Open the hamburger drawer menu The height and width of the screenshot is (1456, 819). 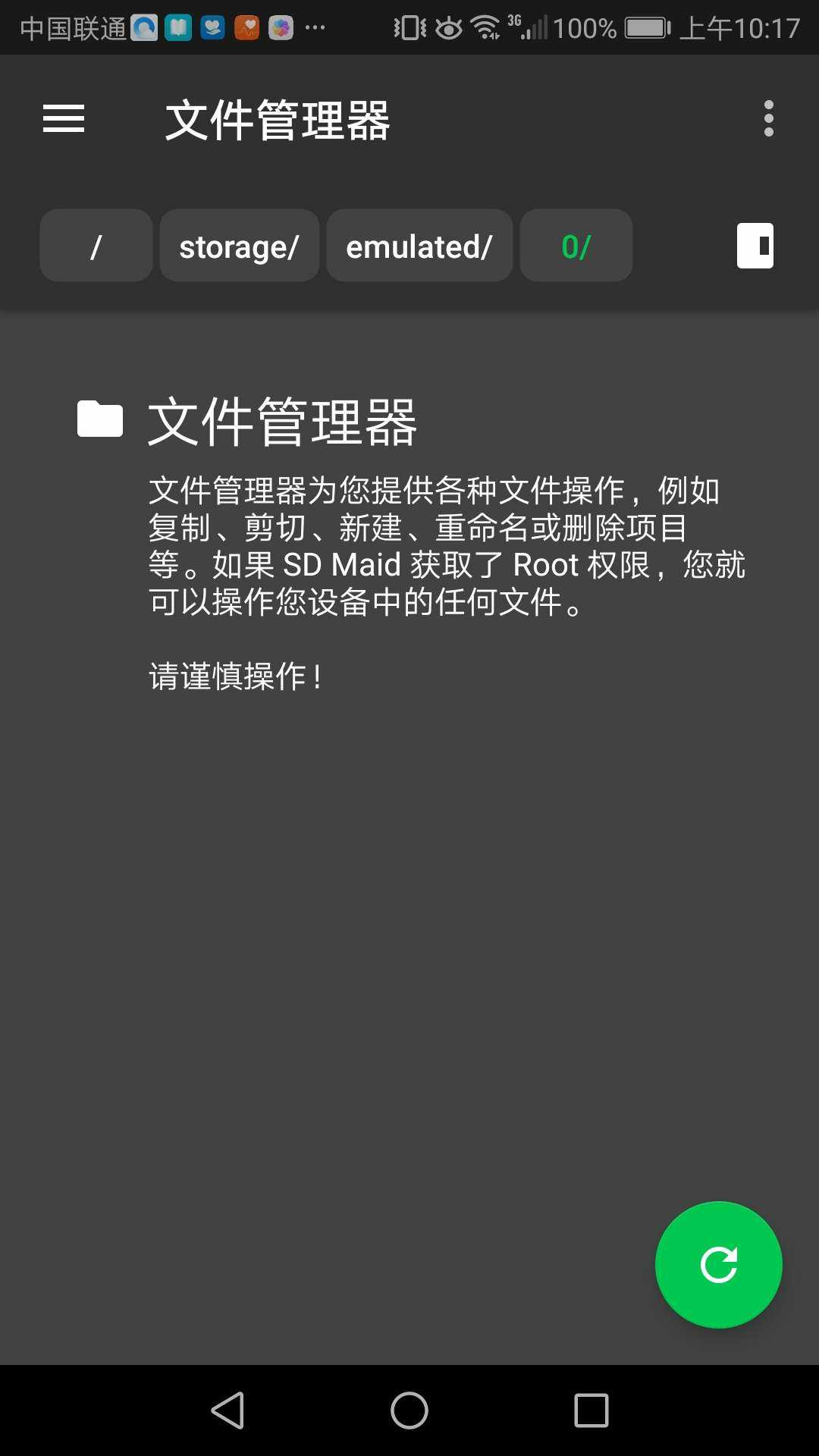pyautogui.click(x=64, y=119)
